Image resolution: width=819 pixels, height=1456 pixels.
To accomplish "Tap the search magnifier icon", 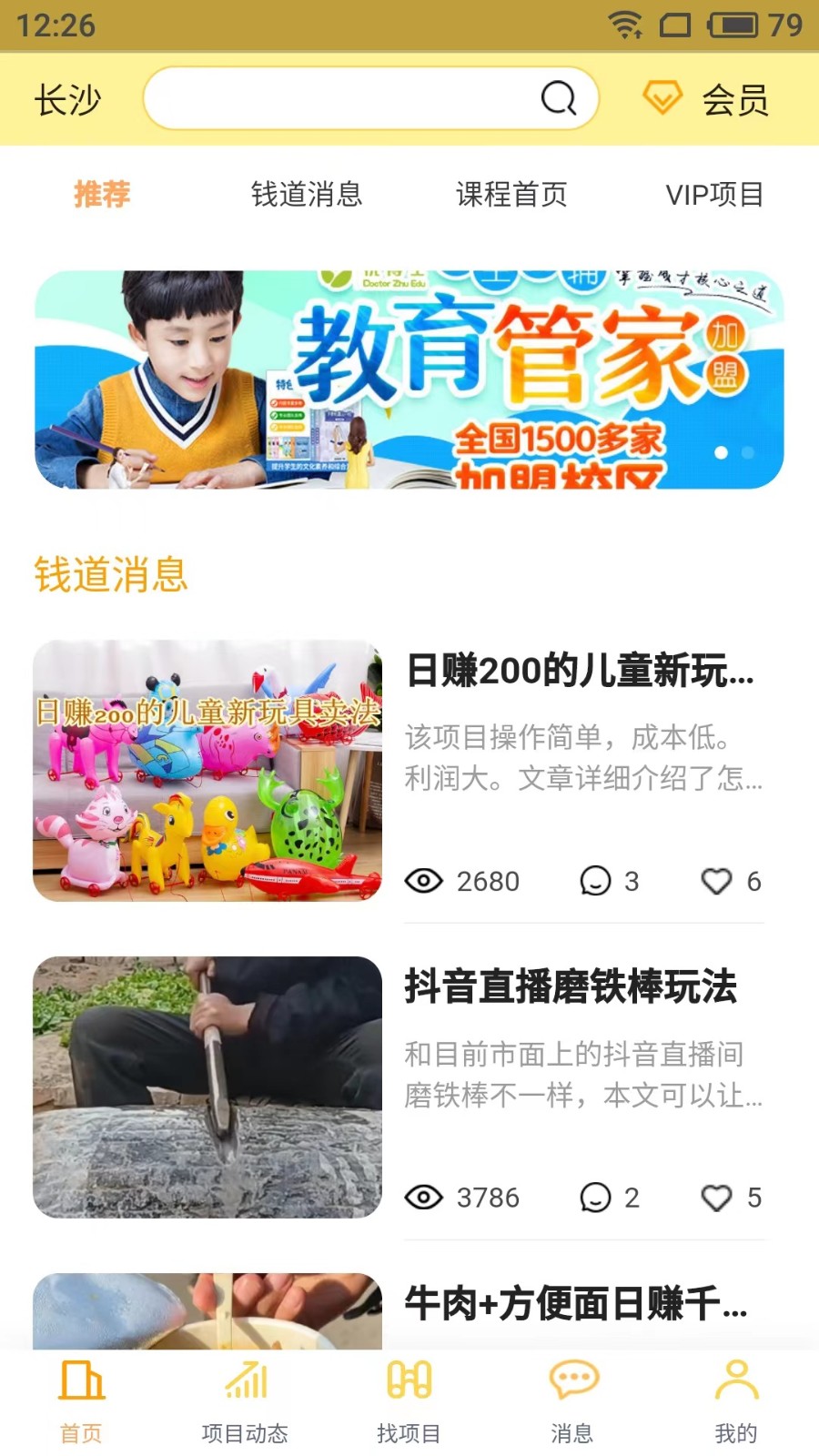I will click(x=558, y=98).
